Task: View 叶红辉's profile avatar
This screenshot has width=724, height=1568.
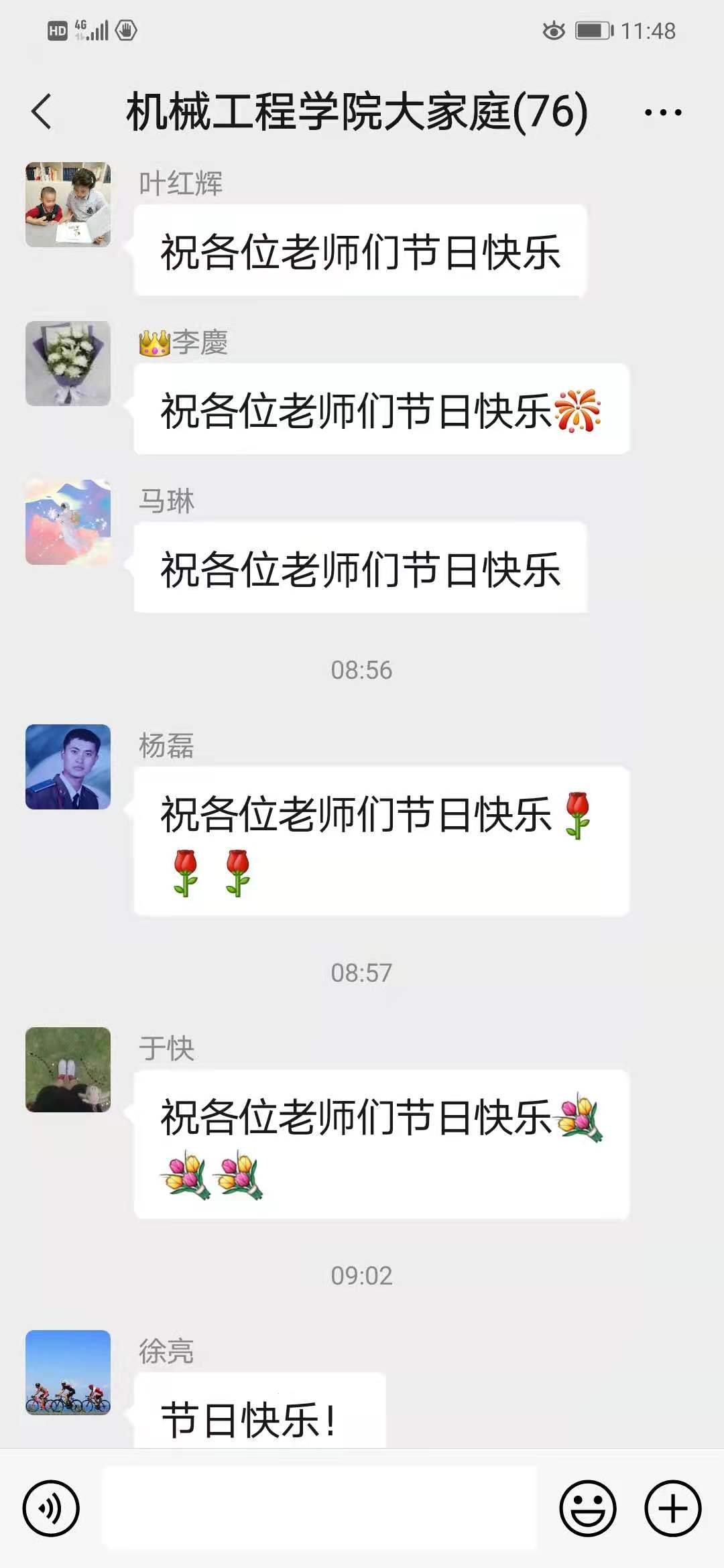Action: pyautogui.click(x=68, y=204)
